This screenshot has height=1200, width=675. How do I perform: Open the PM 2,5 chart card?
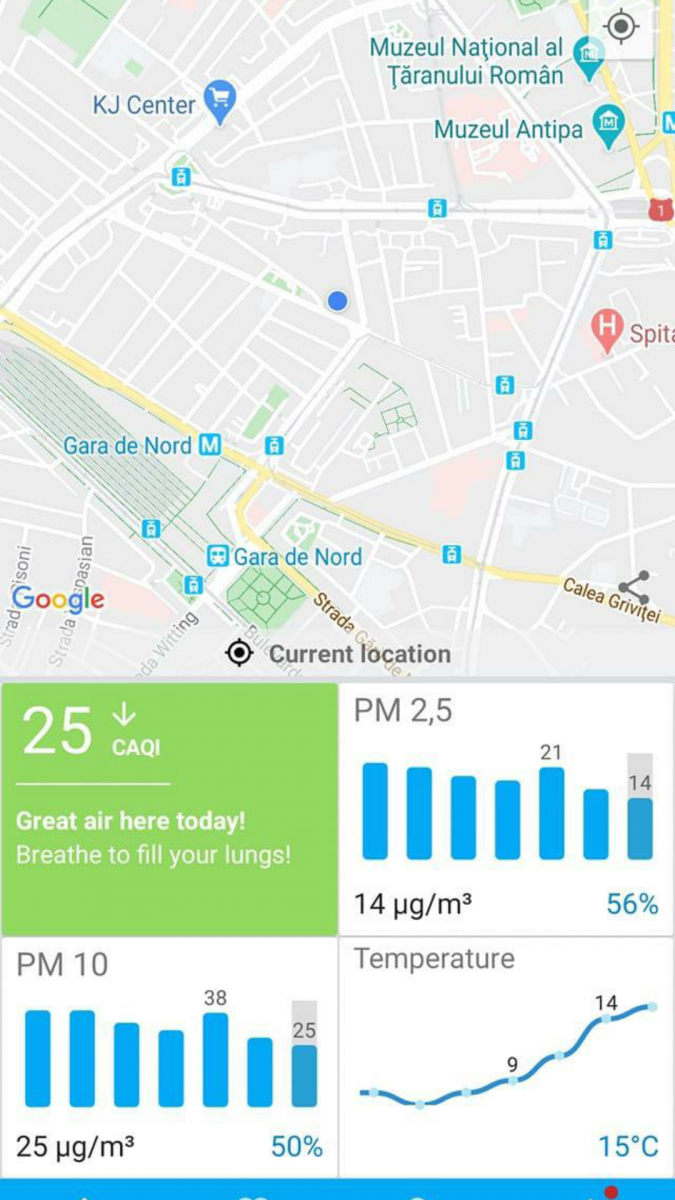[506, 809]
